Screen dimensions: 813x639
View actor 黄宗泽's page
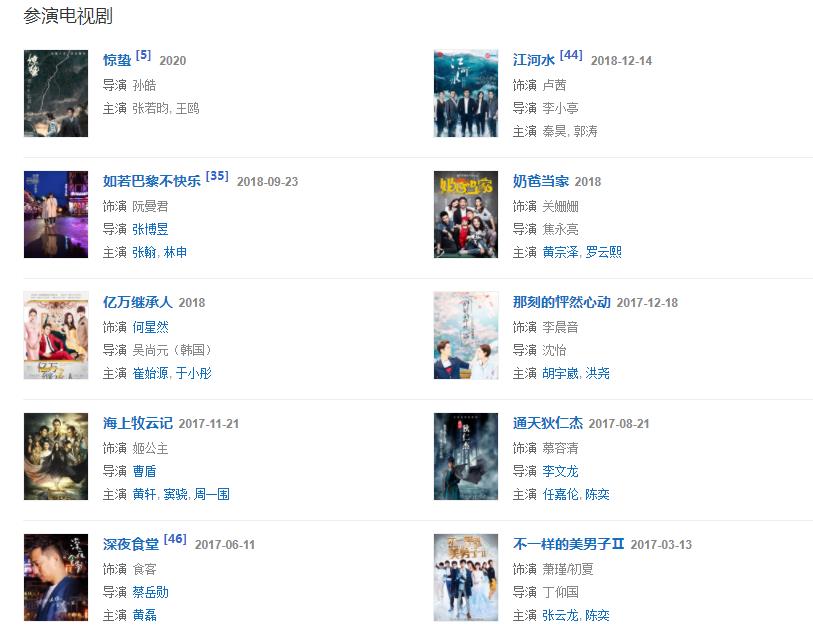coord(560,252)
